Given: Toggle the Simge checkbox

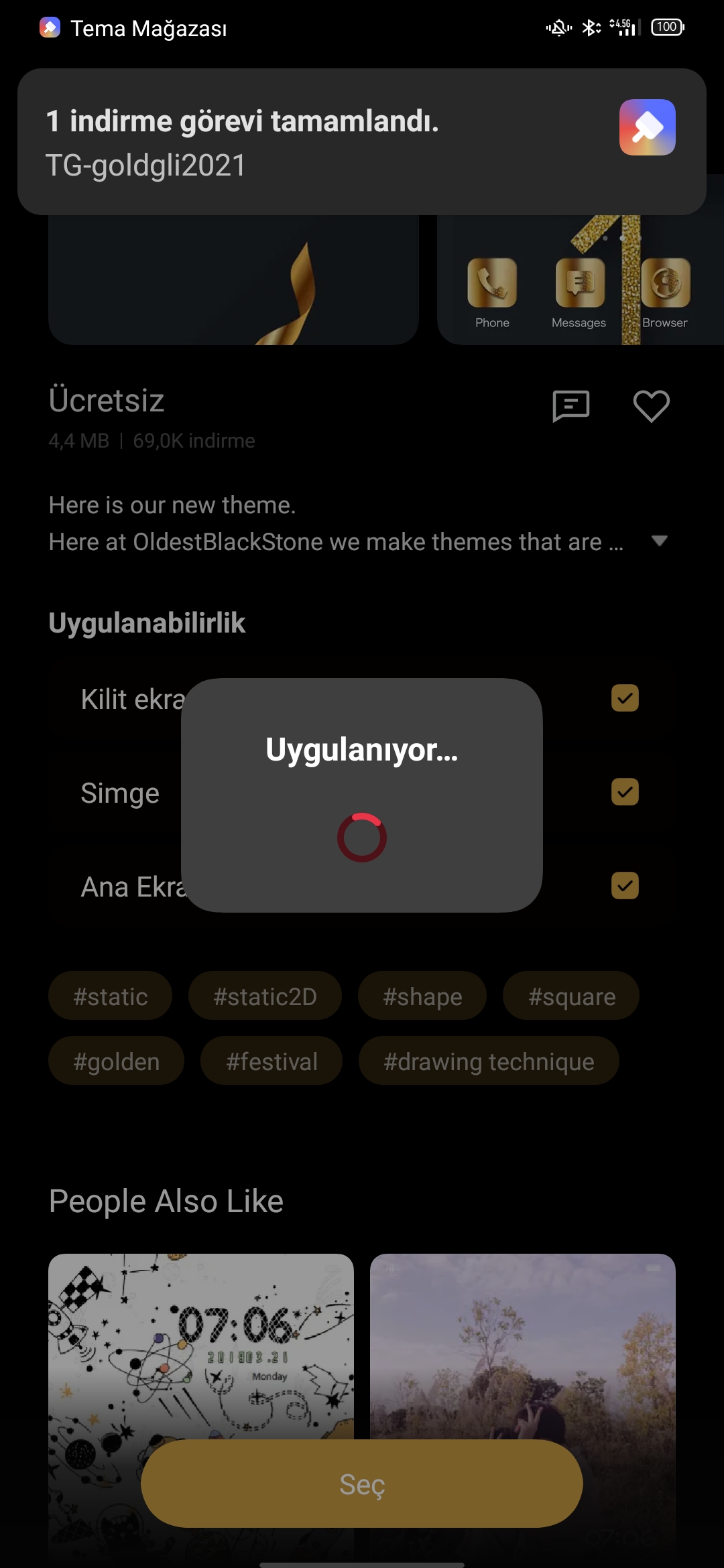Looking at the screenshot, I should click(625, 792).
